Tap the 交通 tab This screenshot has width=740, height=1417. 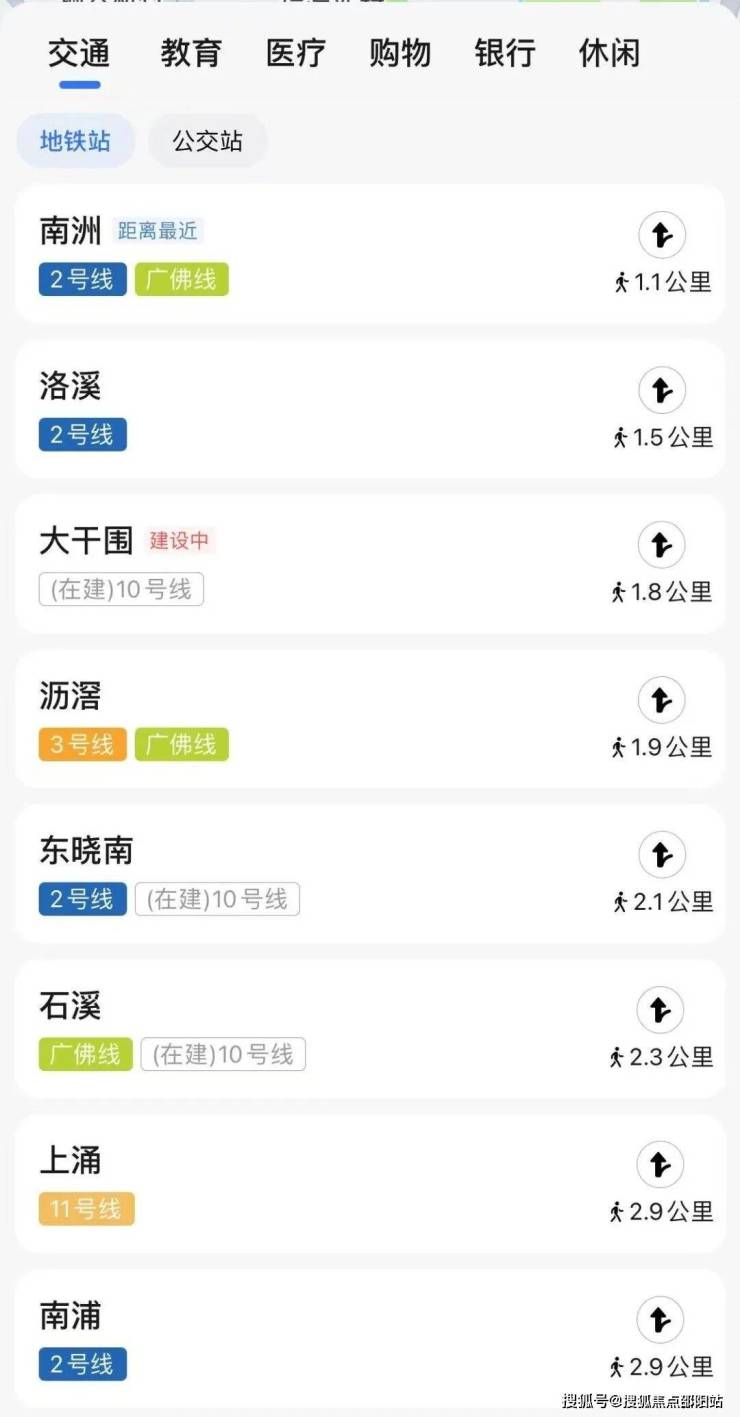(x=79, y=53)
